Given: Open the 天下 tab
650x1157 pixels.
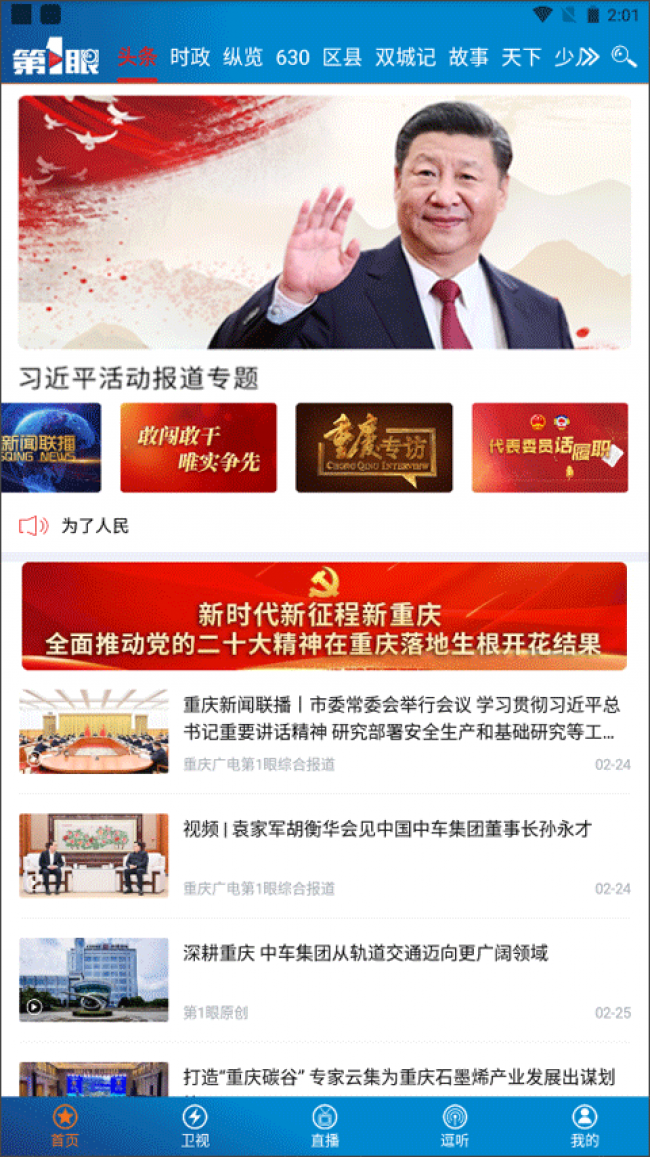Looking at the screenshot, I should coord(520,57).
